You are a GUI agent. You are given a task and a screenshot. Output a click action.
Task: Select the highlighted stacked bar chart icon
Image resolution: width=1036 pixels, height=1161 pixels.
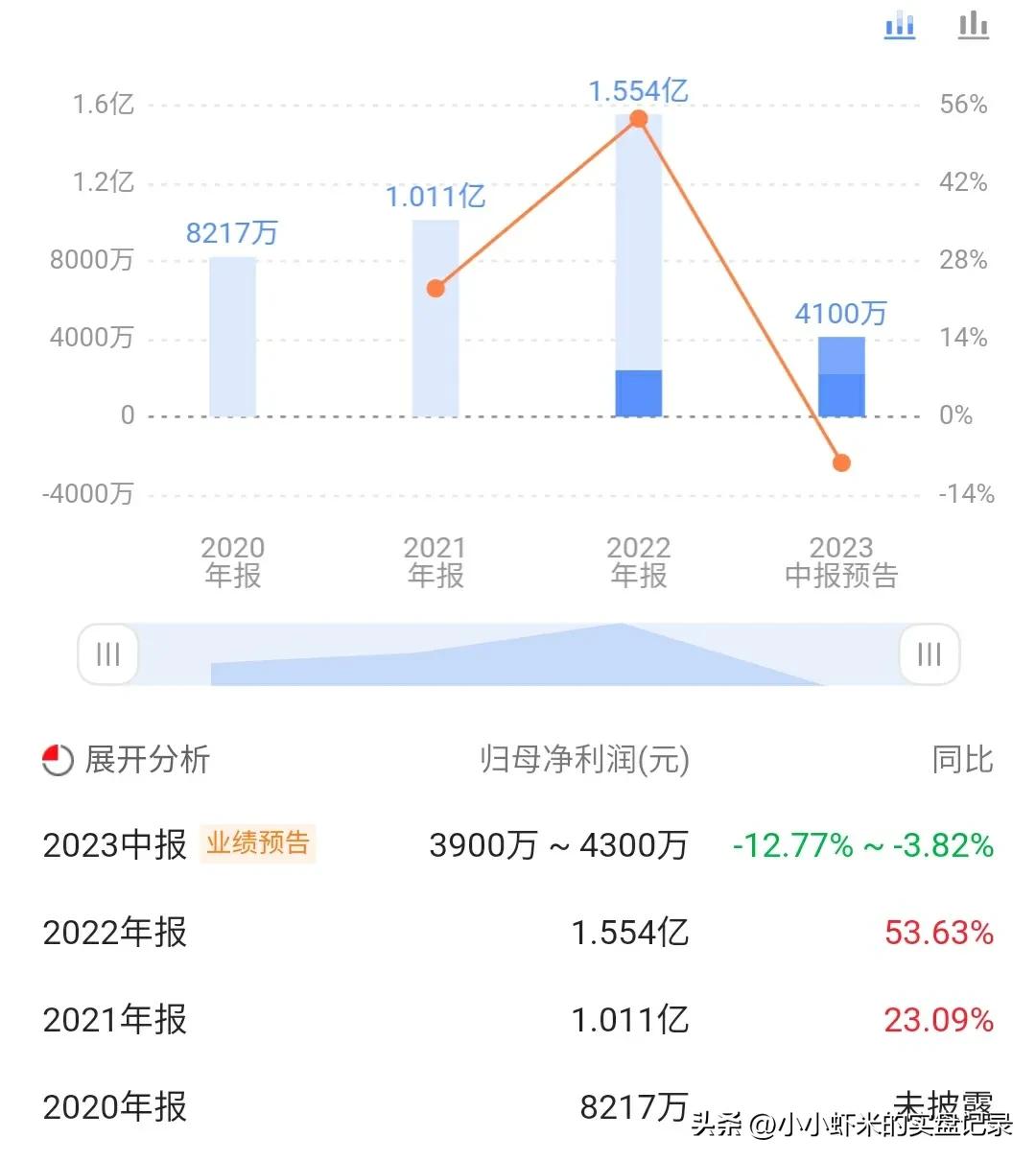coord(900,25)
